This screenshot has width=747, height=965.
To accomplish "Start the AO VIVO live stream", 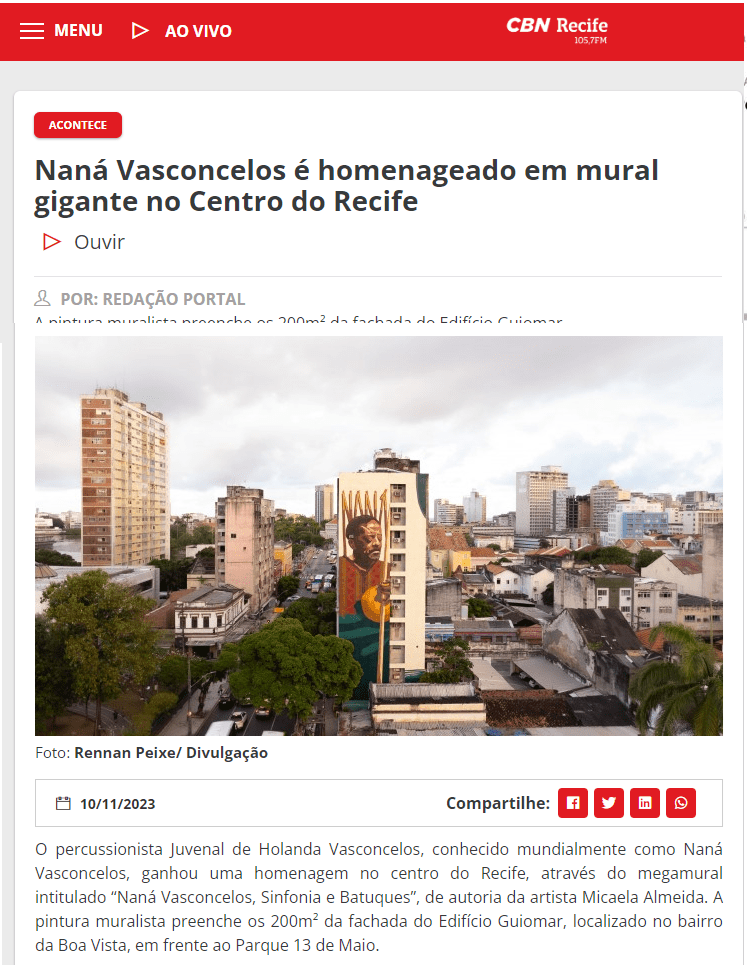I will pos(181,31).
